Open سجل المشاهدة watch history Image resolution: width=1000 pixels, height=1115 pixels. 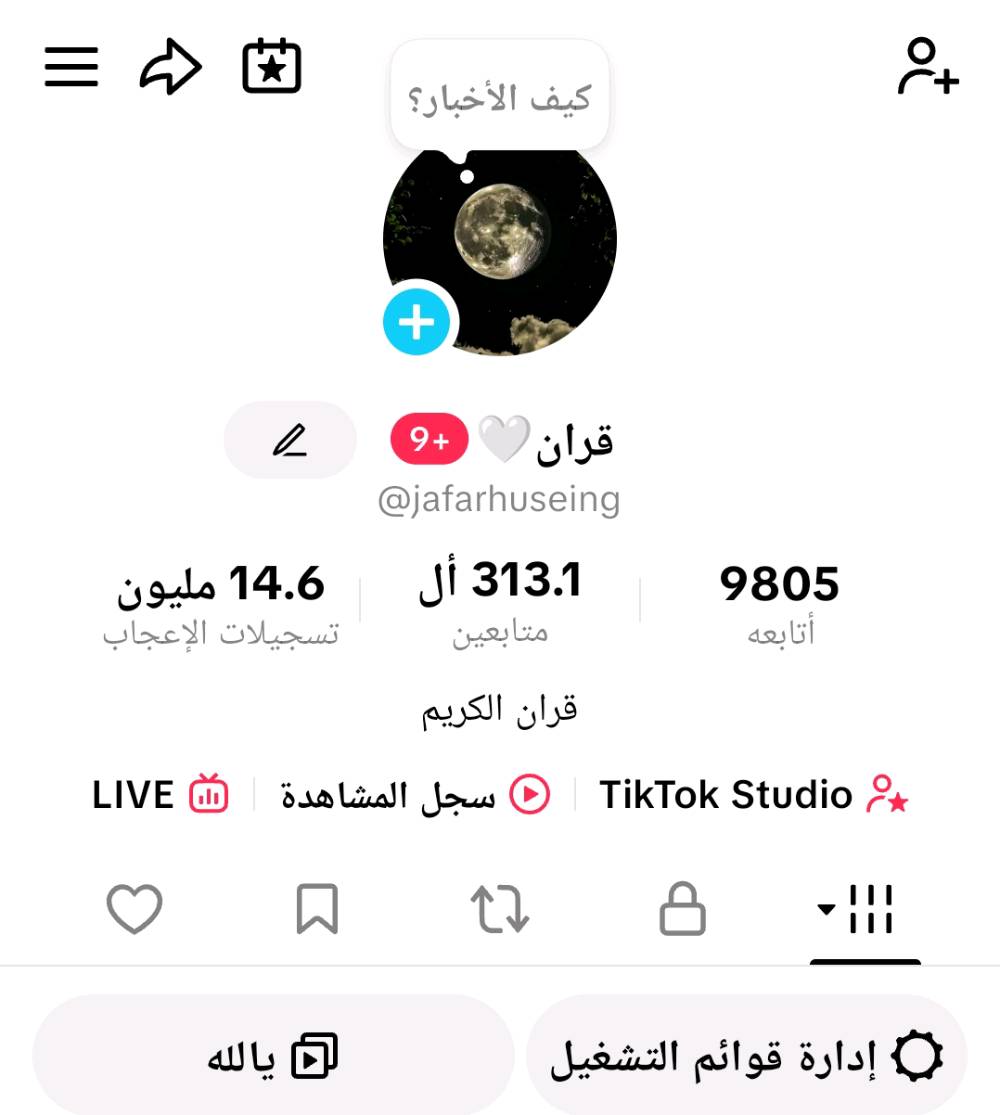point(415,794)
